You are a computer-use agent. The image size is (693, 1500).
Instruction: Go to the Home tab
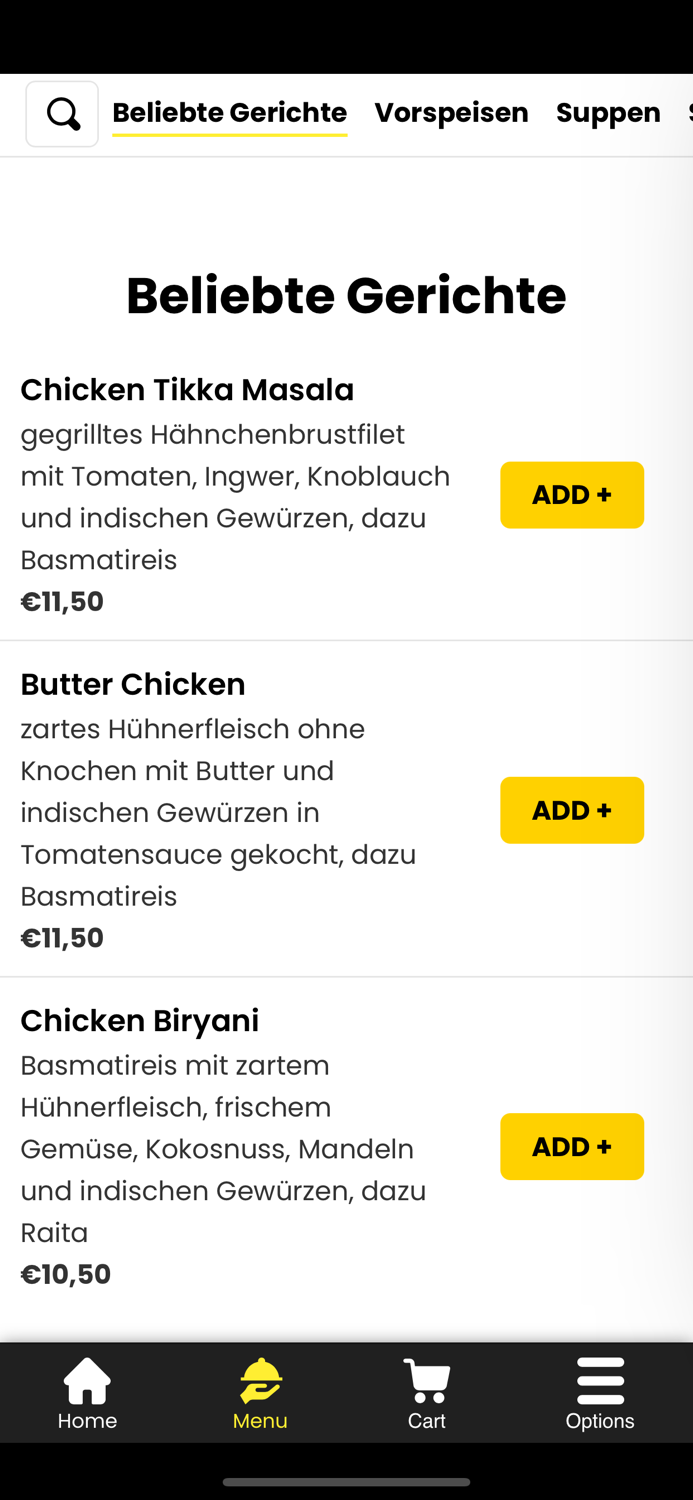point(87,1393)
